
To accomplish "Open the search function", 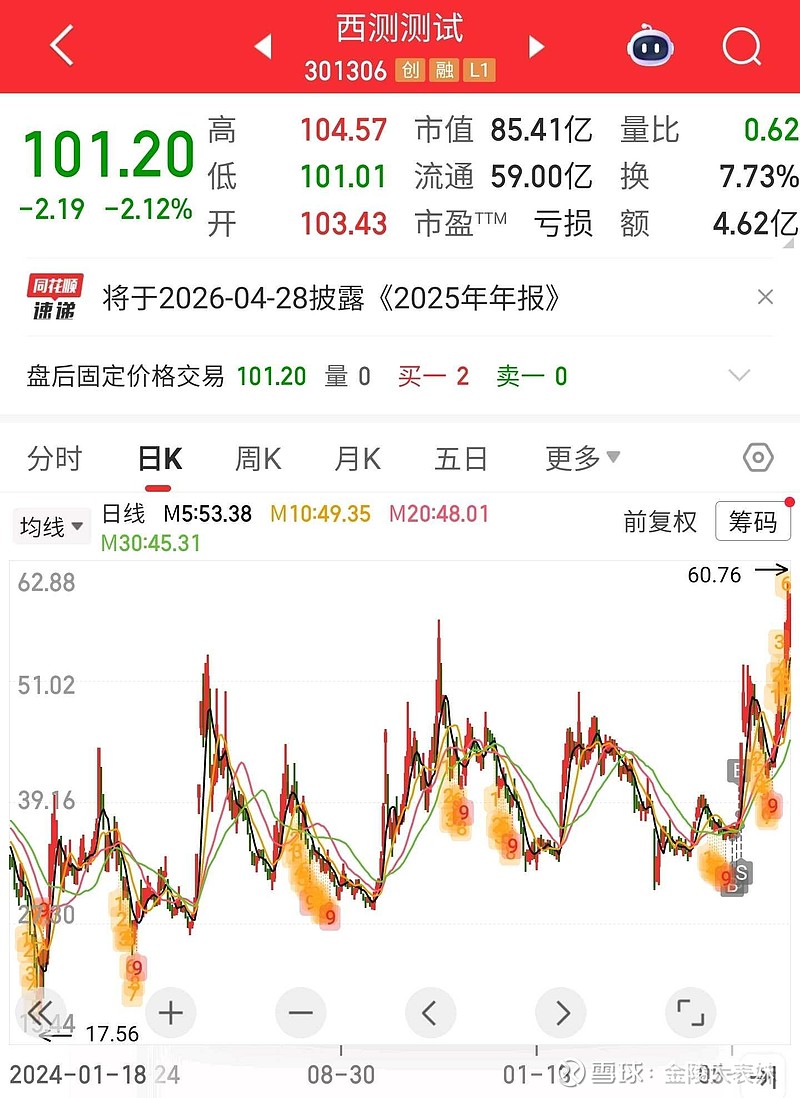I will coord(741,46).
